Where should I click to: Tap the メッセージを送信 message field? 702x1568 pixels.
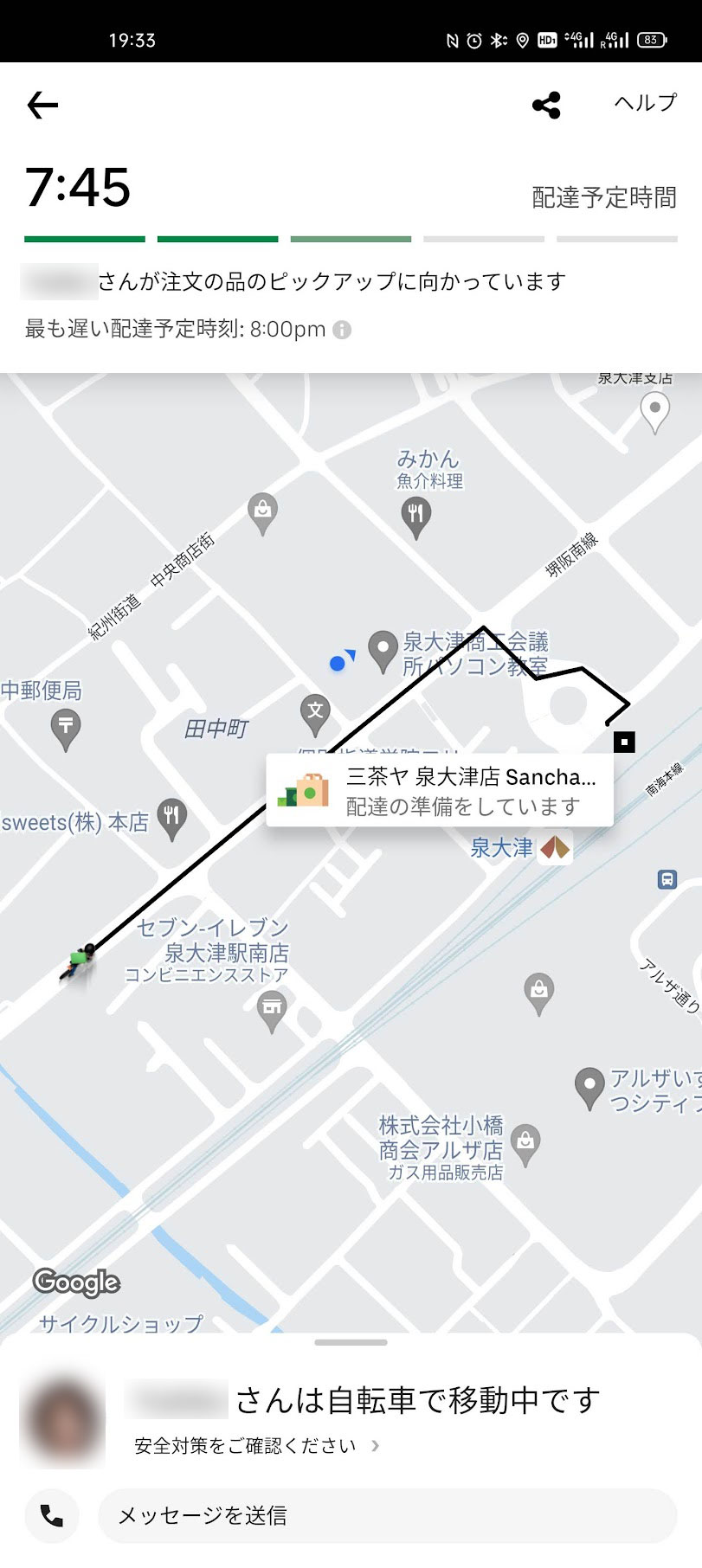click(x=387, y=1515)
